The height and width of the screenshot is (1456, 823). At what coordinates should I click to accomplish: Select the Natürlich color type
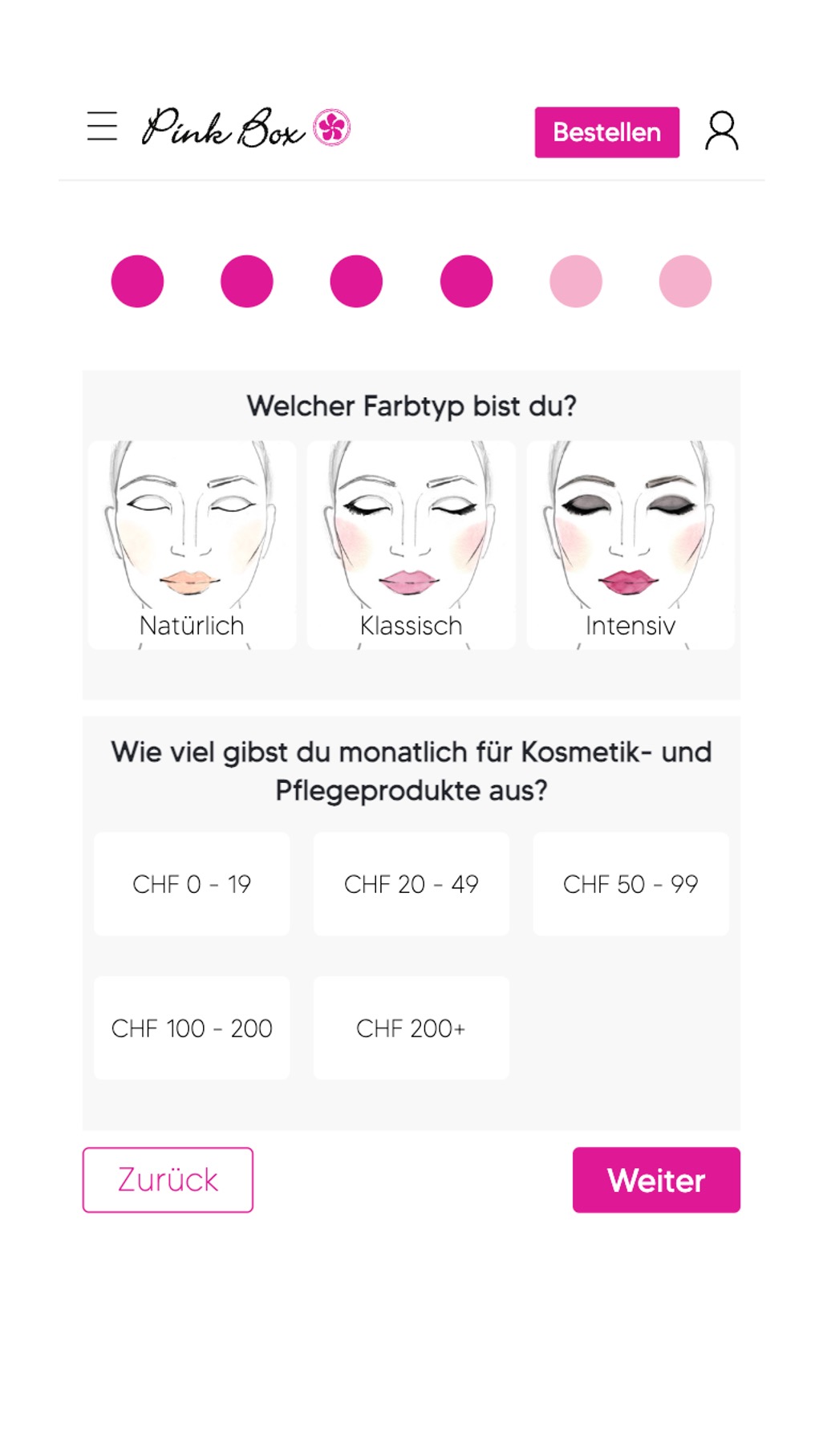192,545
